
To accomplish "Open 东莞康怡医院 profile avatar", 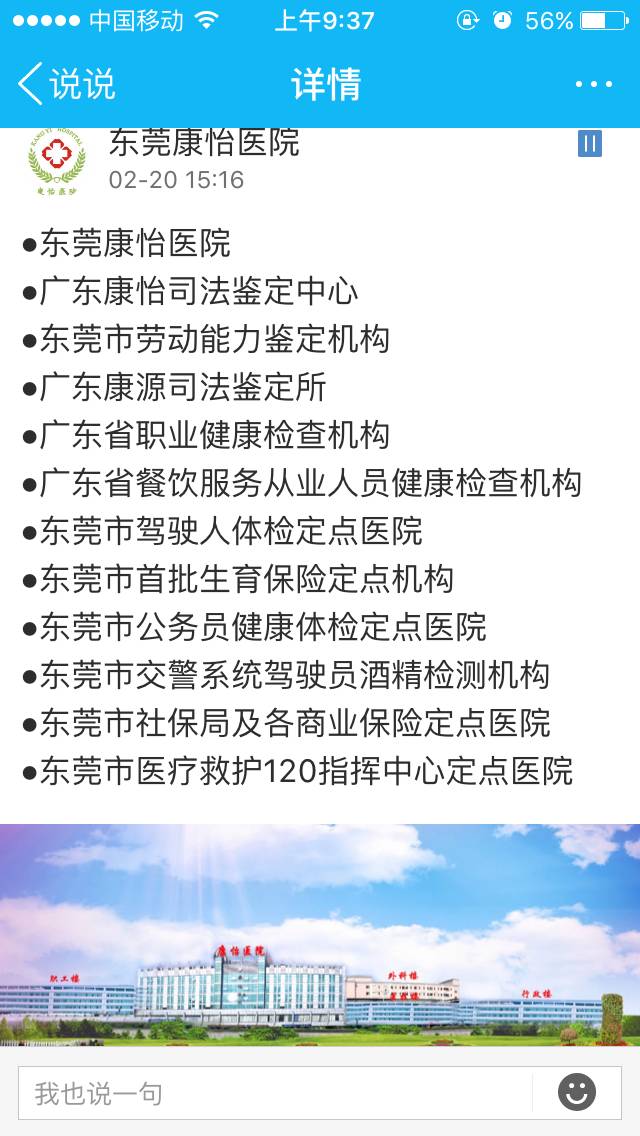I will [x=56, y=162].
